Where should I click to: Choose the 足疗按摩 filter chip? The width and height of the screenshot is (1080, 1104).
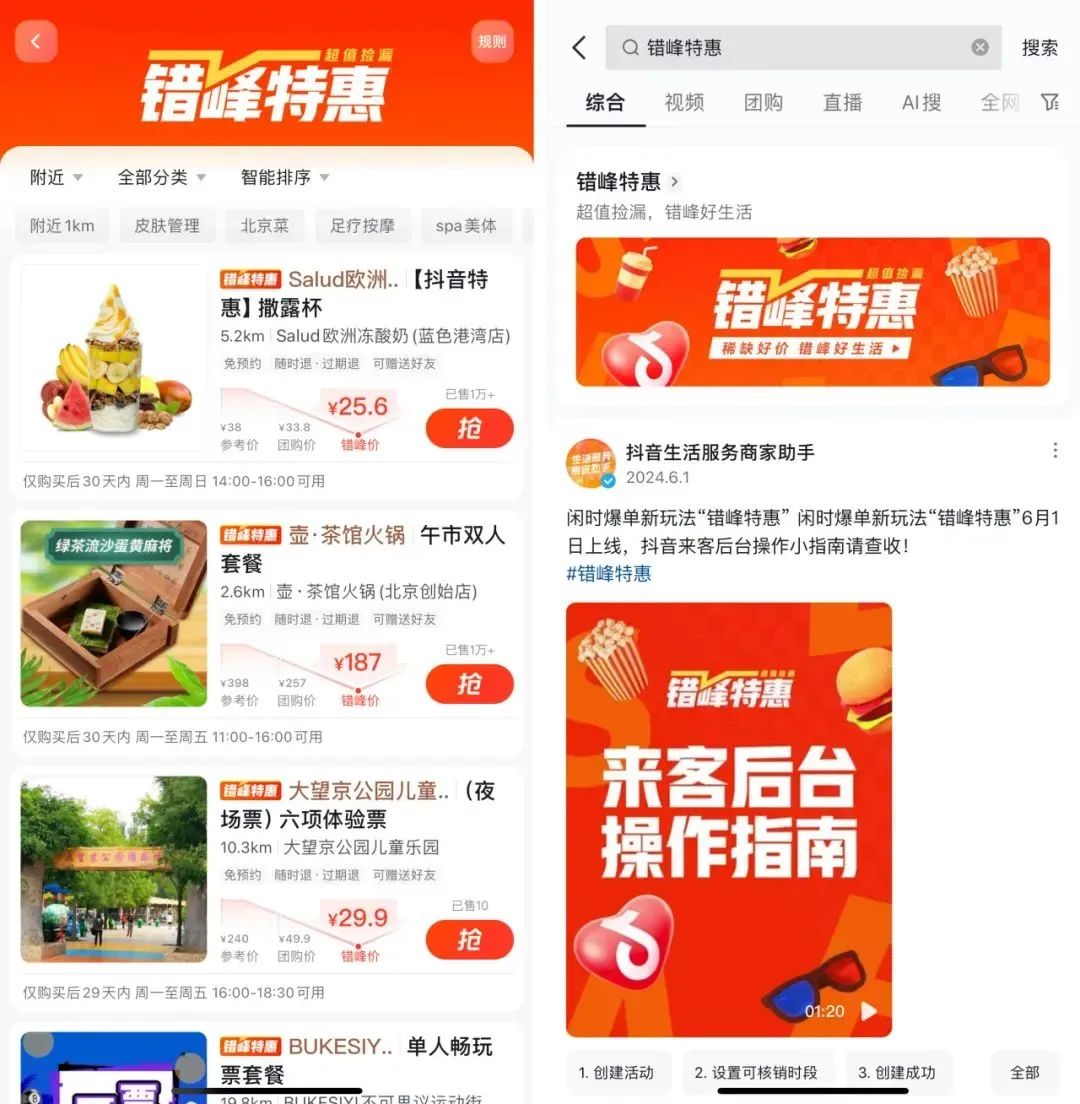[362, 226]
